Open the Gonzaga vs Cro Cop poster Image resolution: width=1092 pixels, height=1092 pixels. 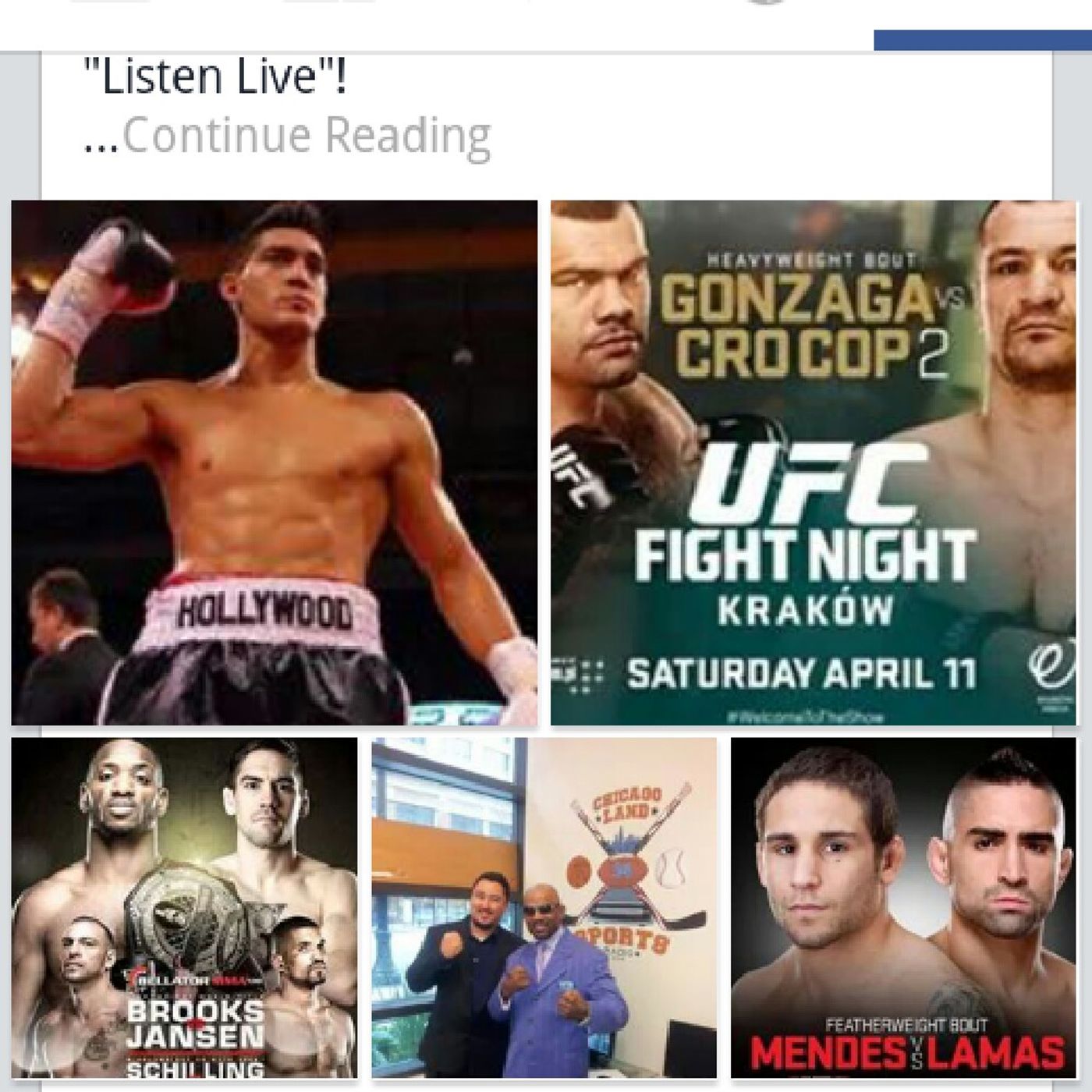[x=813, y=463]
